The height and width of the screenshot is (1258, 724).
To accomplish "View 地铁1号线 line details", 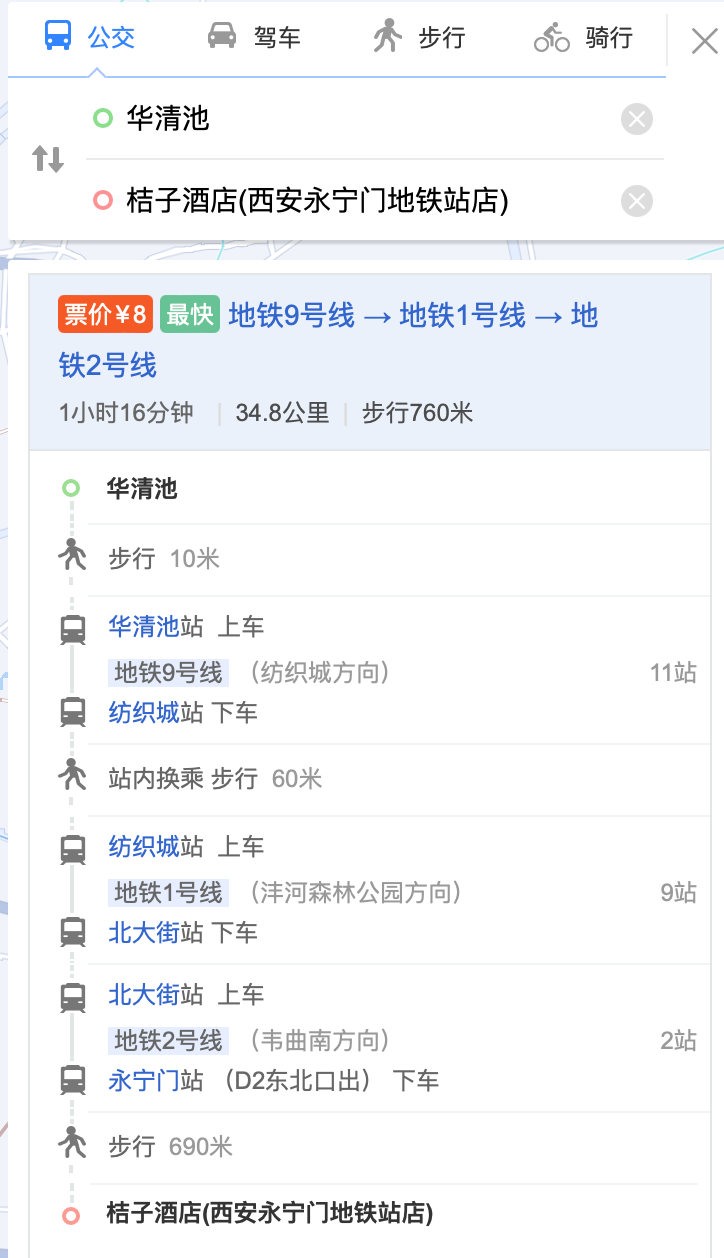I will [x=168, y=892].
